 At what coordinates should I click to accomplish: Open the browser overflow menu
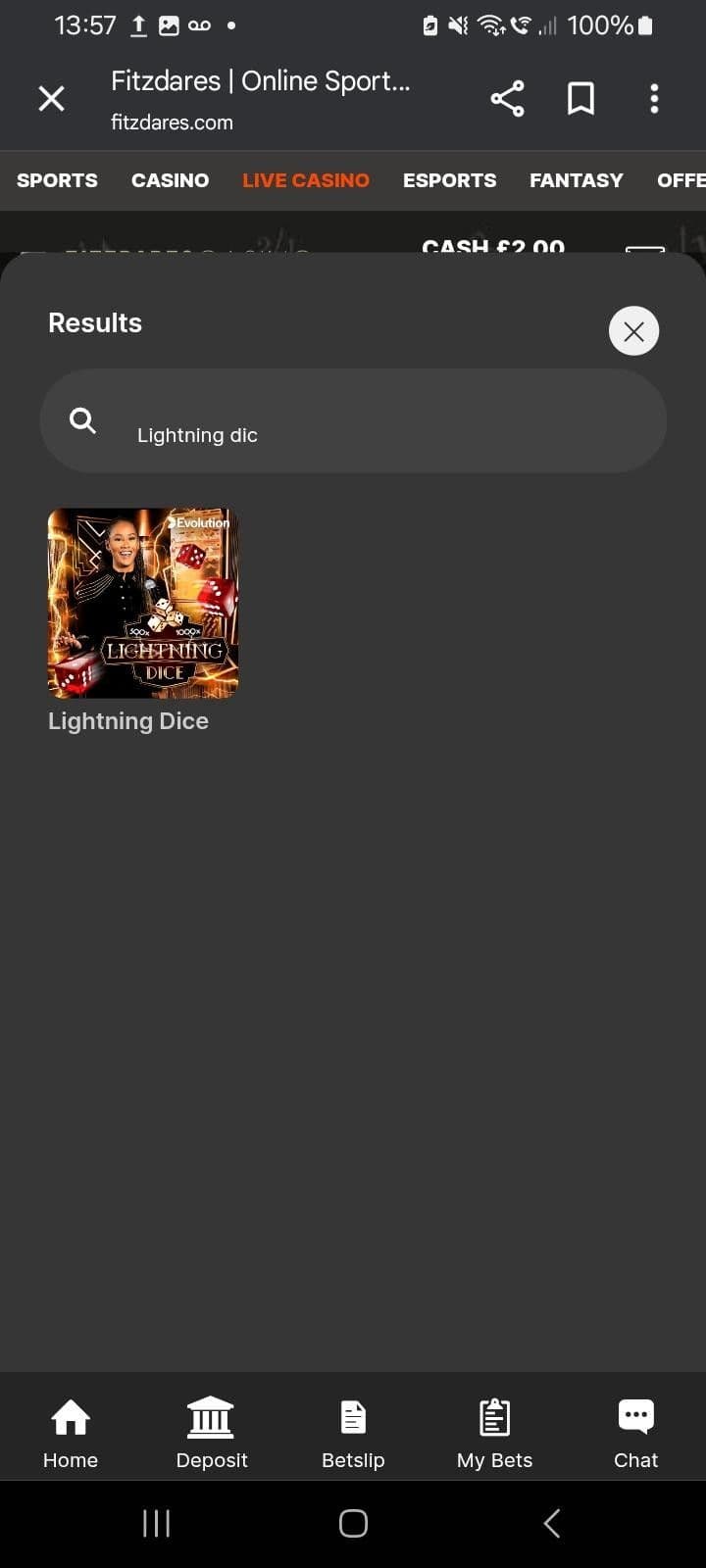[x=654, y=98]
